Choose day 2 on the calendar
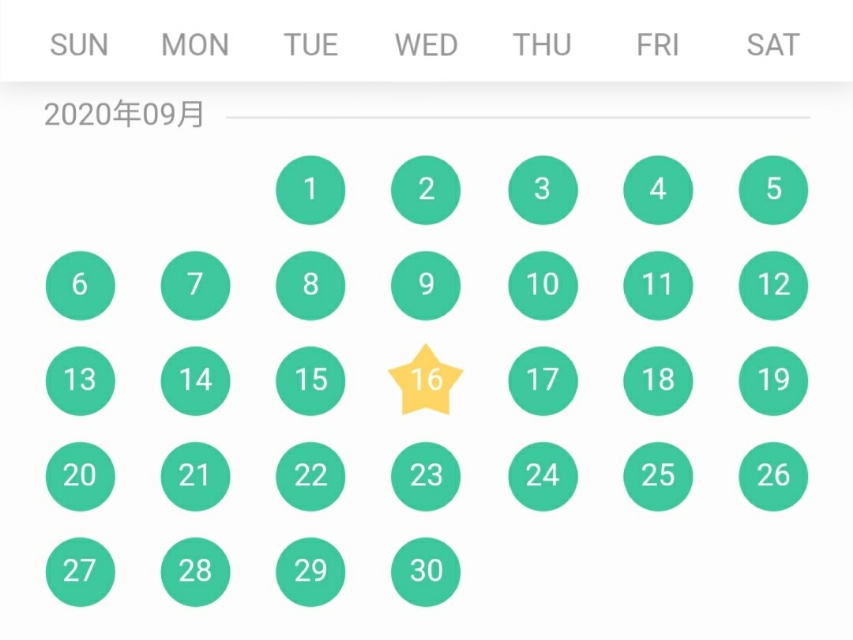The height and width of the screenshot is (640, 853). pyautogui.click(x=426, y=189)
